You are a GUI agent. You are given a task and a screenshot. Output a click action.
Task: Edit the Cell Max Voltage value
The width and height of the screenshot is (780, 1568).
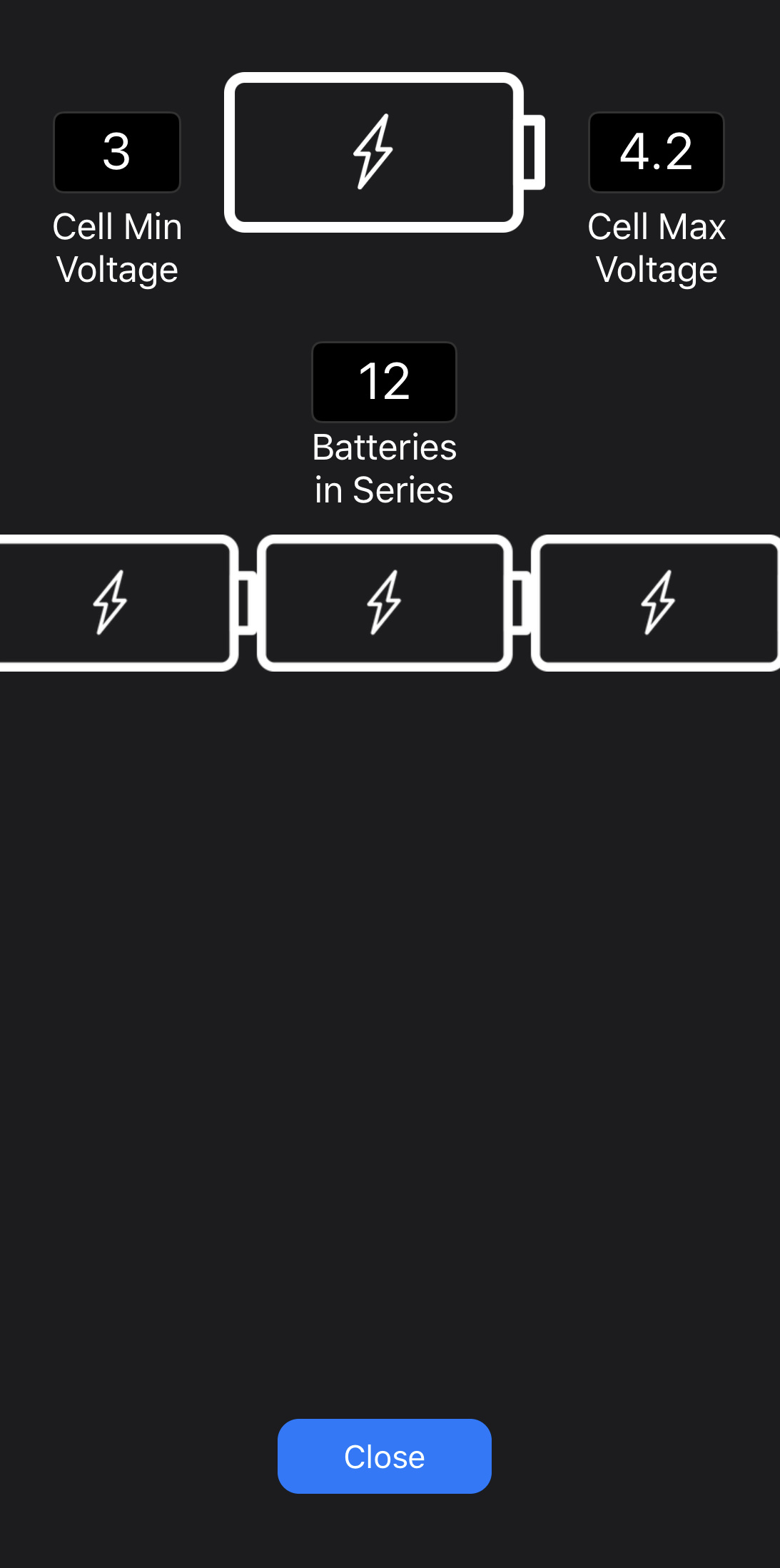[x=656, y=152]
